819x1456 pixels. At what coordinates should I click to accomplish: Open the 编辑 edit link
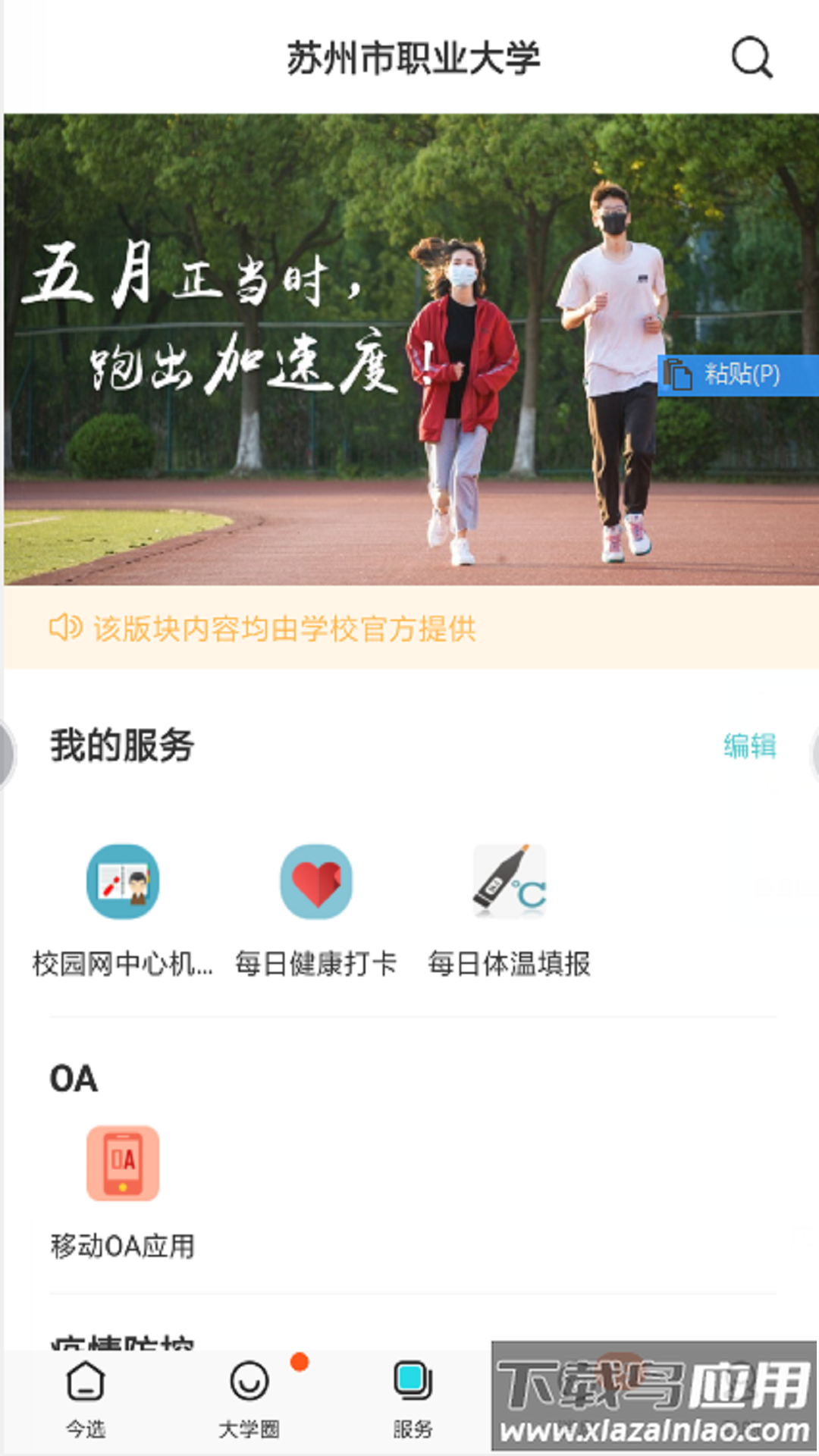coord(752,745)
